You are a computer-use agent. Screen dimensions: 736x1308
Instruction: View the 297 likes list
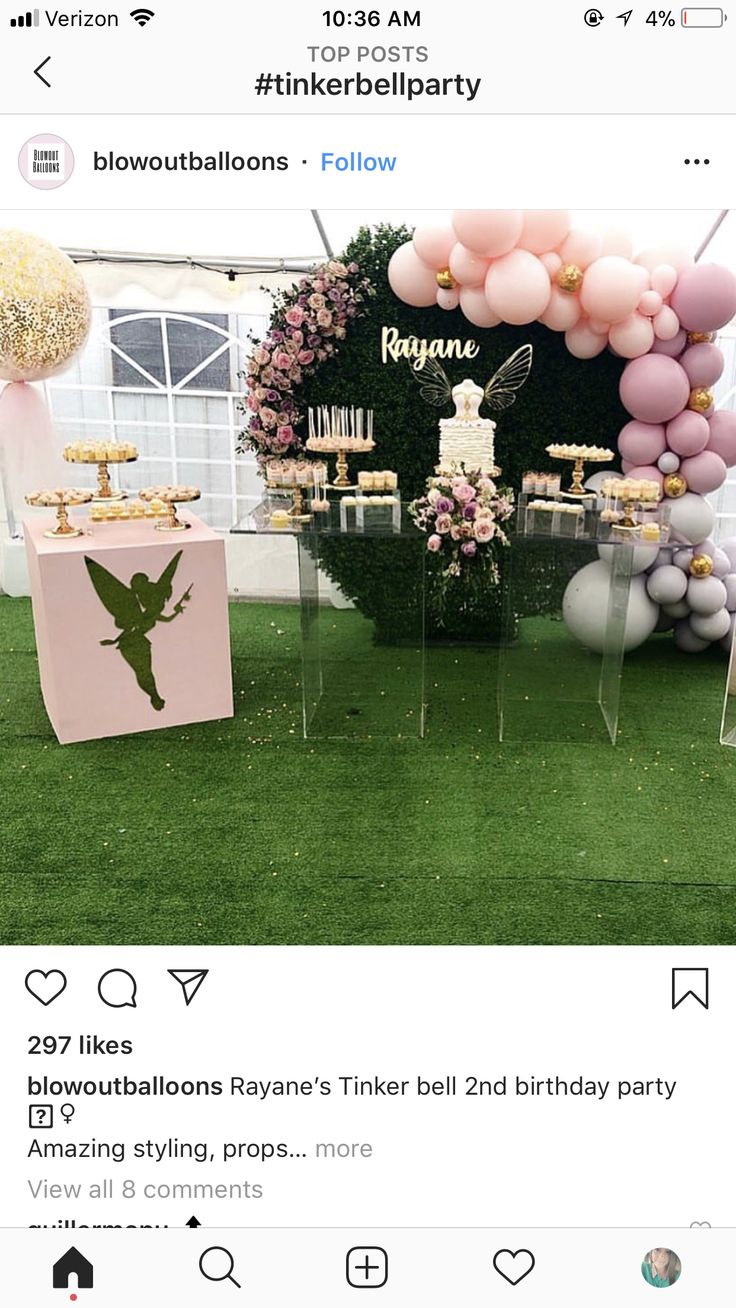tap(80, 1045)
